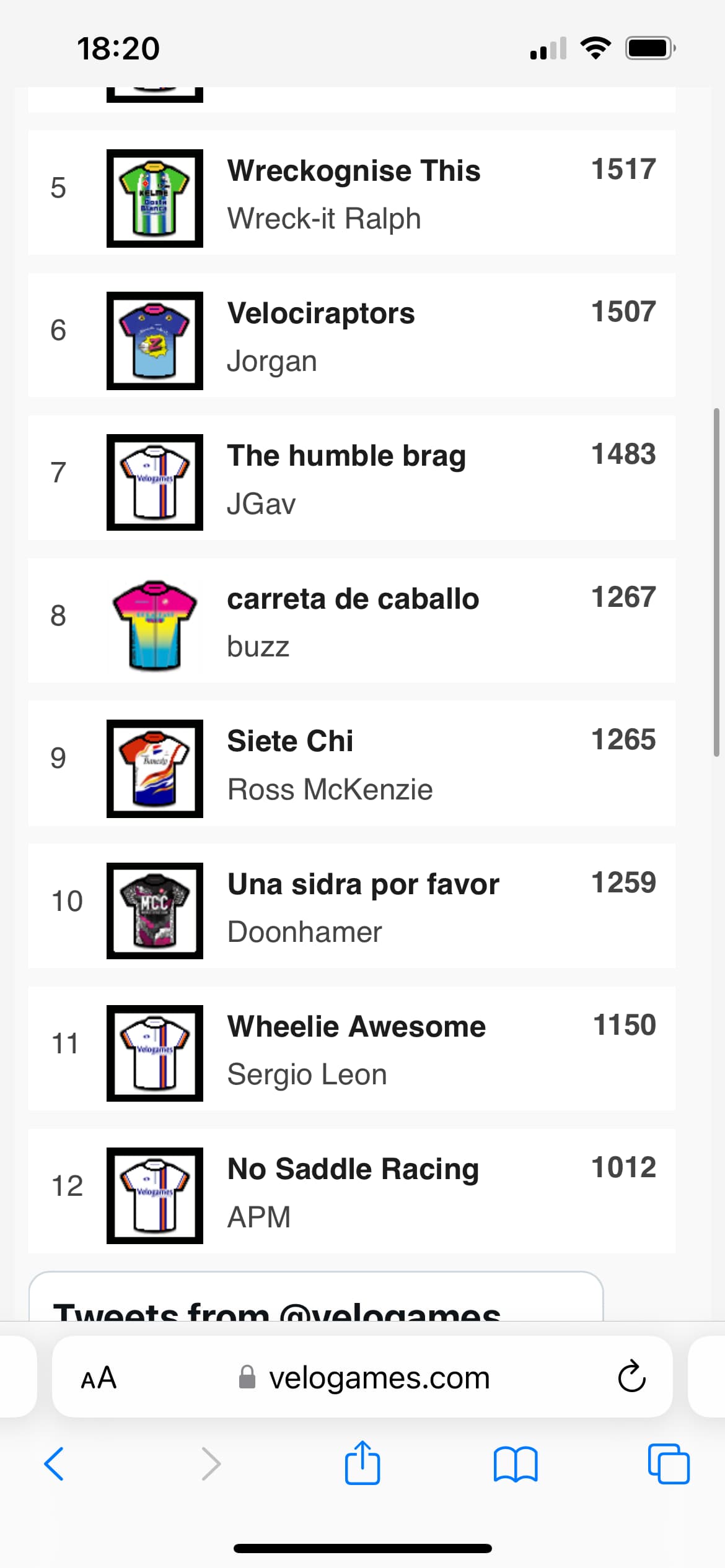Select the Siete Chi team row
The height and width of the screenshot is (1568, 725).
pos(351,763)
